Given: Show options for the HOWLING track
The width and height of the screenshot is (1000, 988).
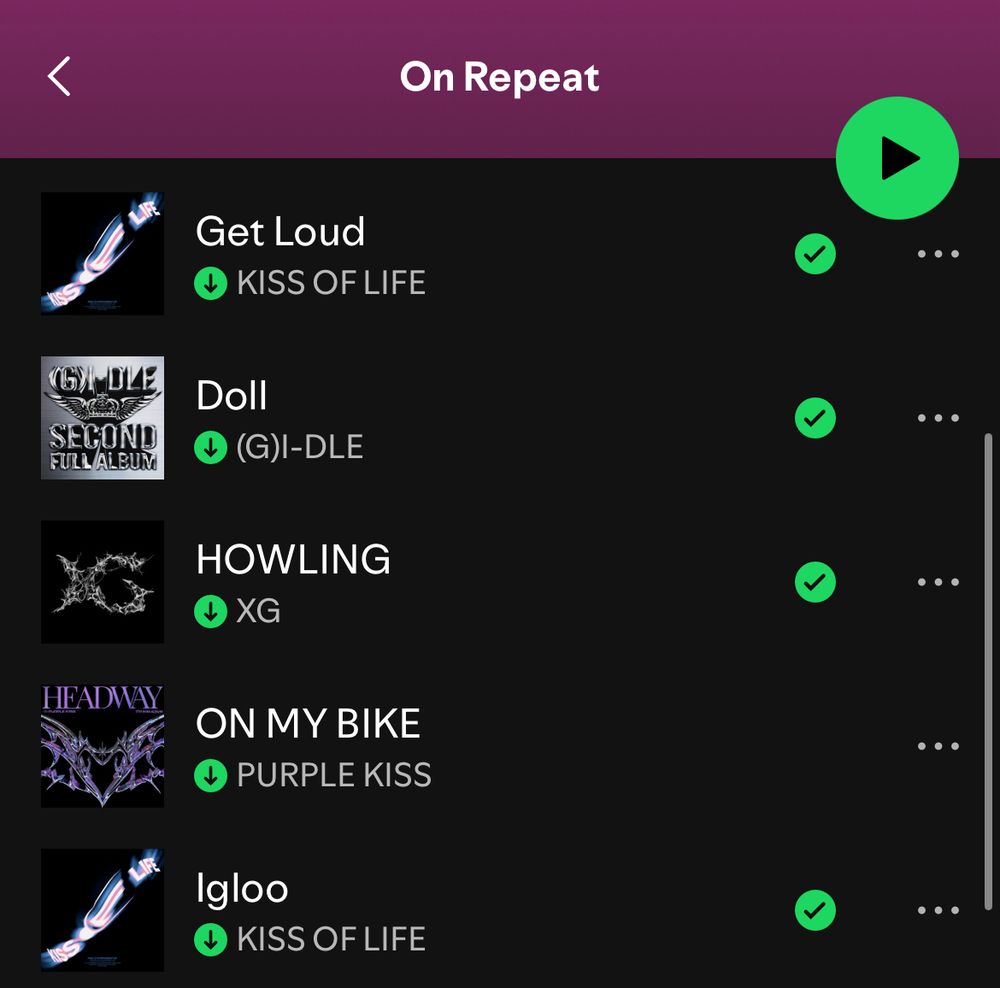Looking at the screenshot, I should click(x=938, y=582).
